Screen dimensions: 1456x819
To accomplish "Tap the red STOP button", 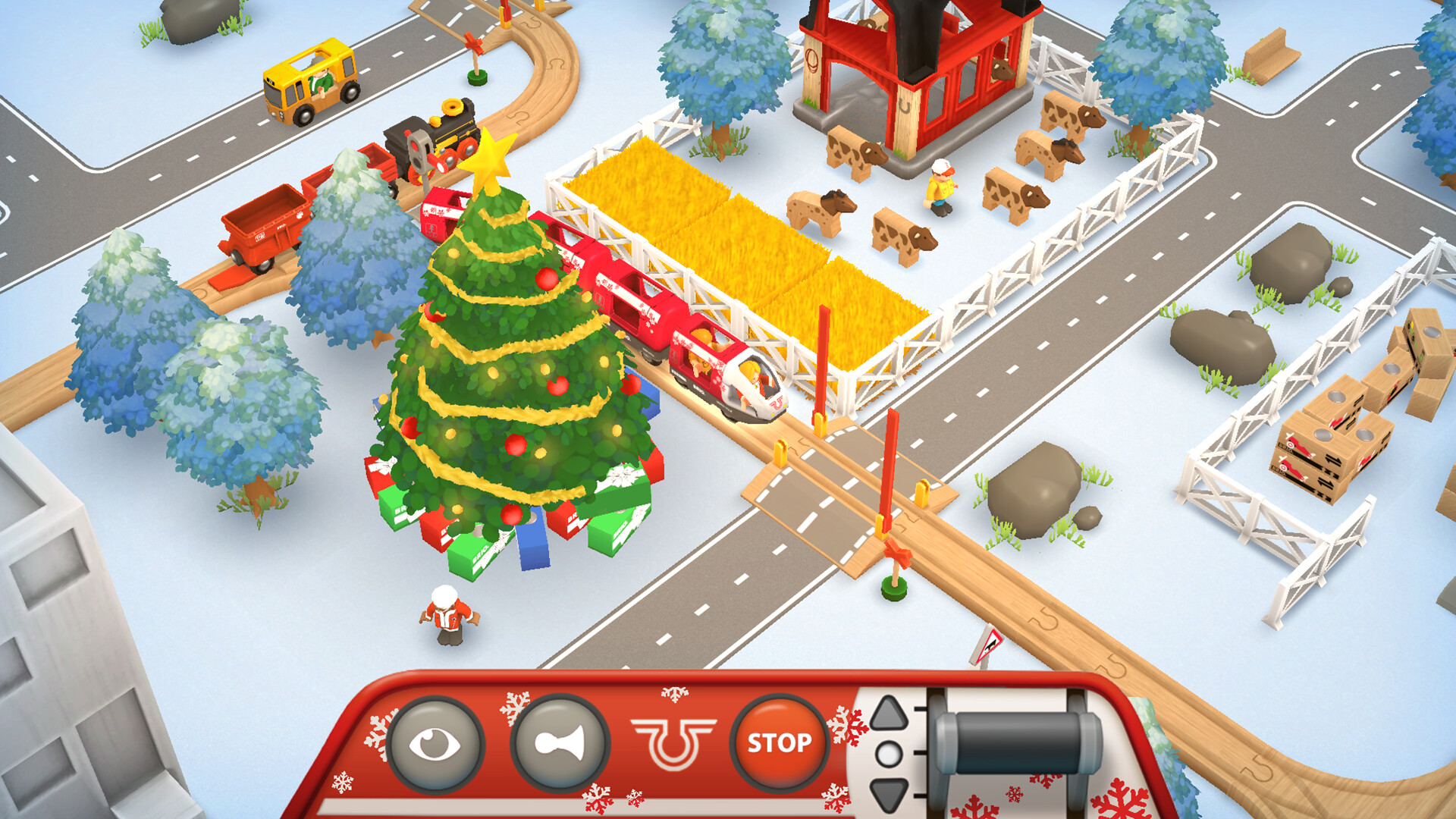I will pyautogui.click(x=779, y=743).
